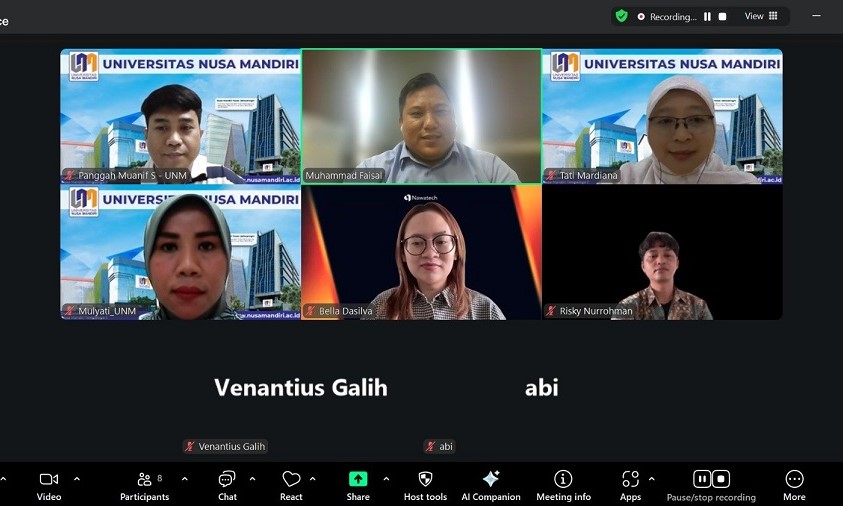The height and width of the screenshot is (506, 843).
Task: Open the meeting encryption shield icon
Action: 622,16
